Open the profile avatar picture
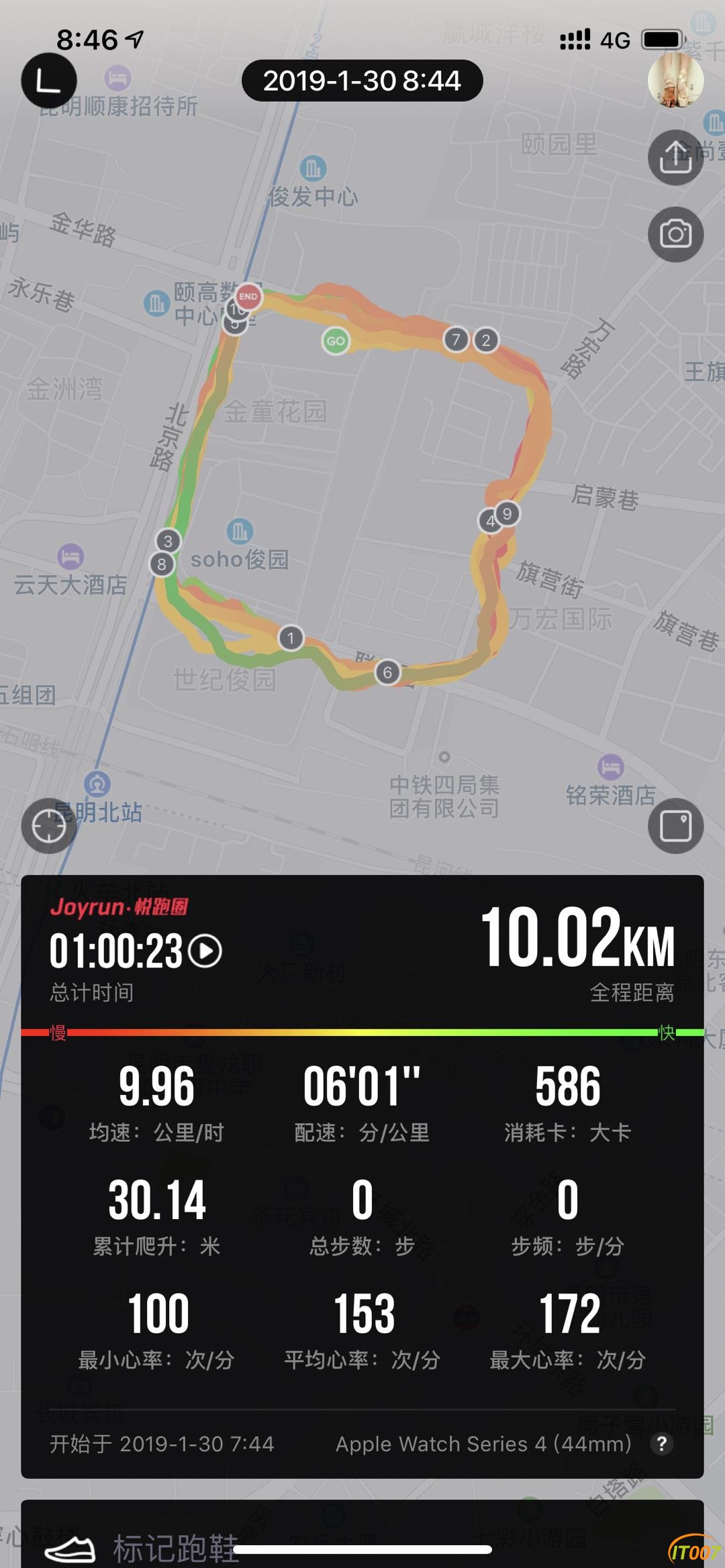Screen dimensions: 725x1568 (x=675, y=79)
